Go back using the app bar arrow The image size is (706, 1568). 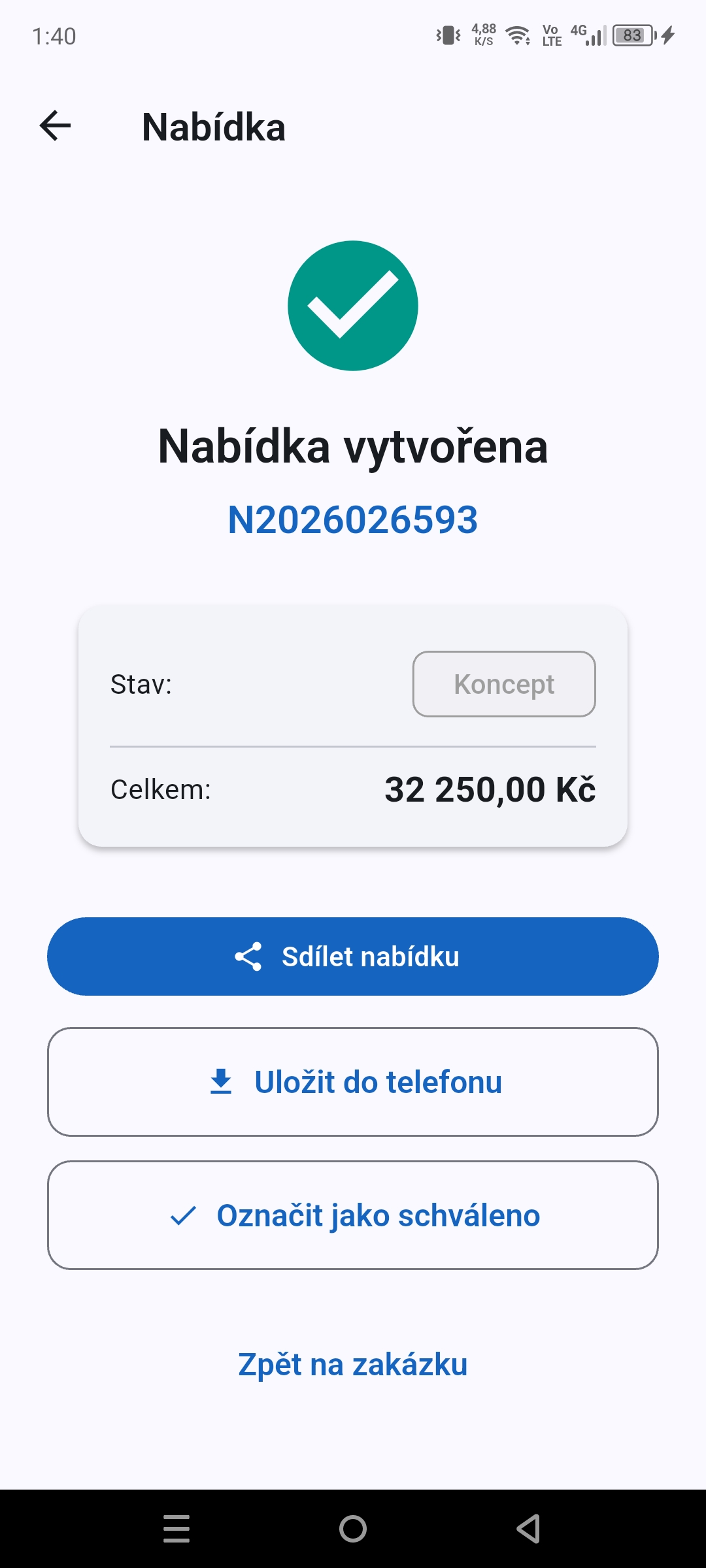[55, 125]
